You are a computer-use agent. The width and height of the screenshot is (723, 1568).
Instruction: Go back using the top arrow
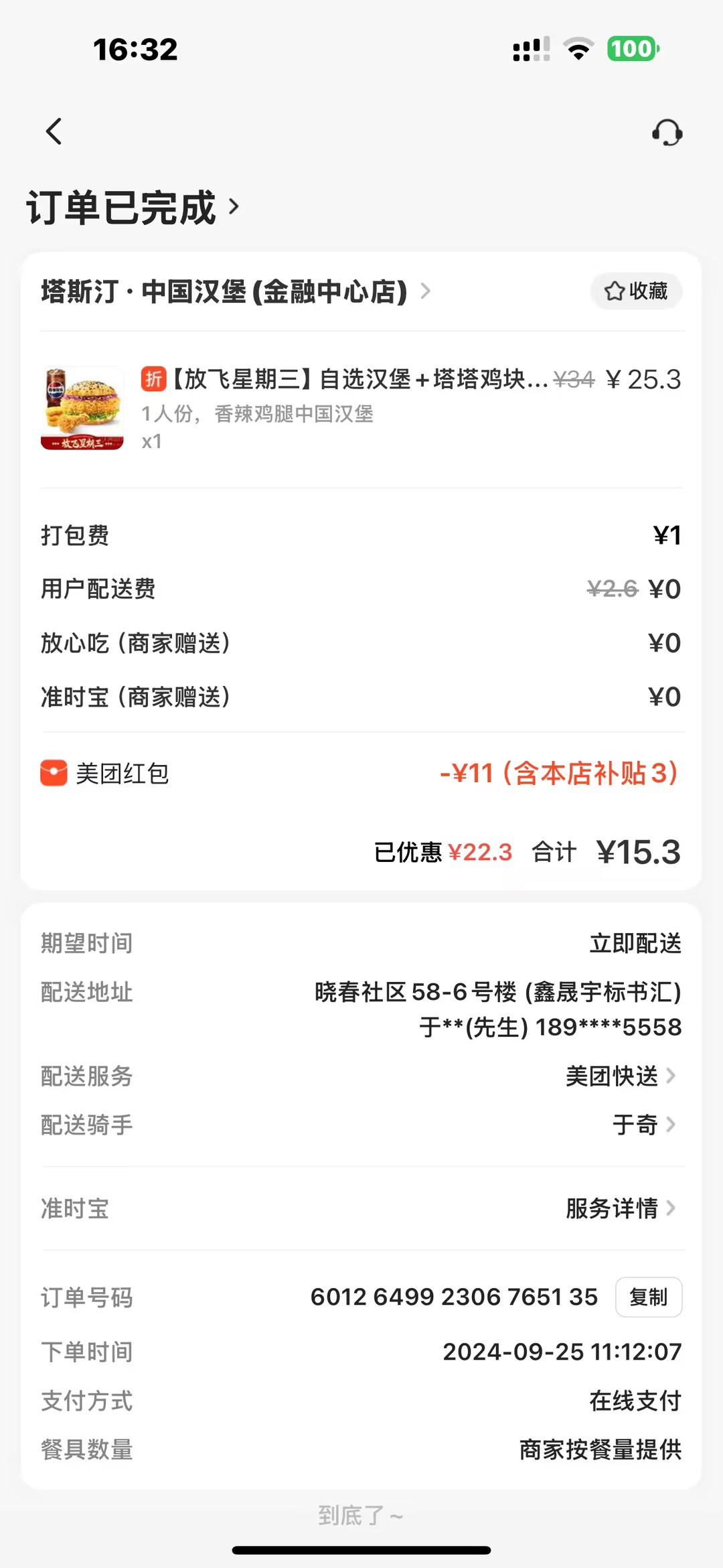point(54,131)
